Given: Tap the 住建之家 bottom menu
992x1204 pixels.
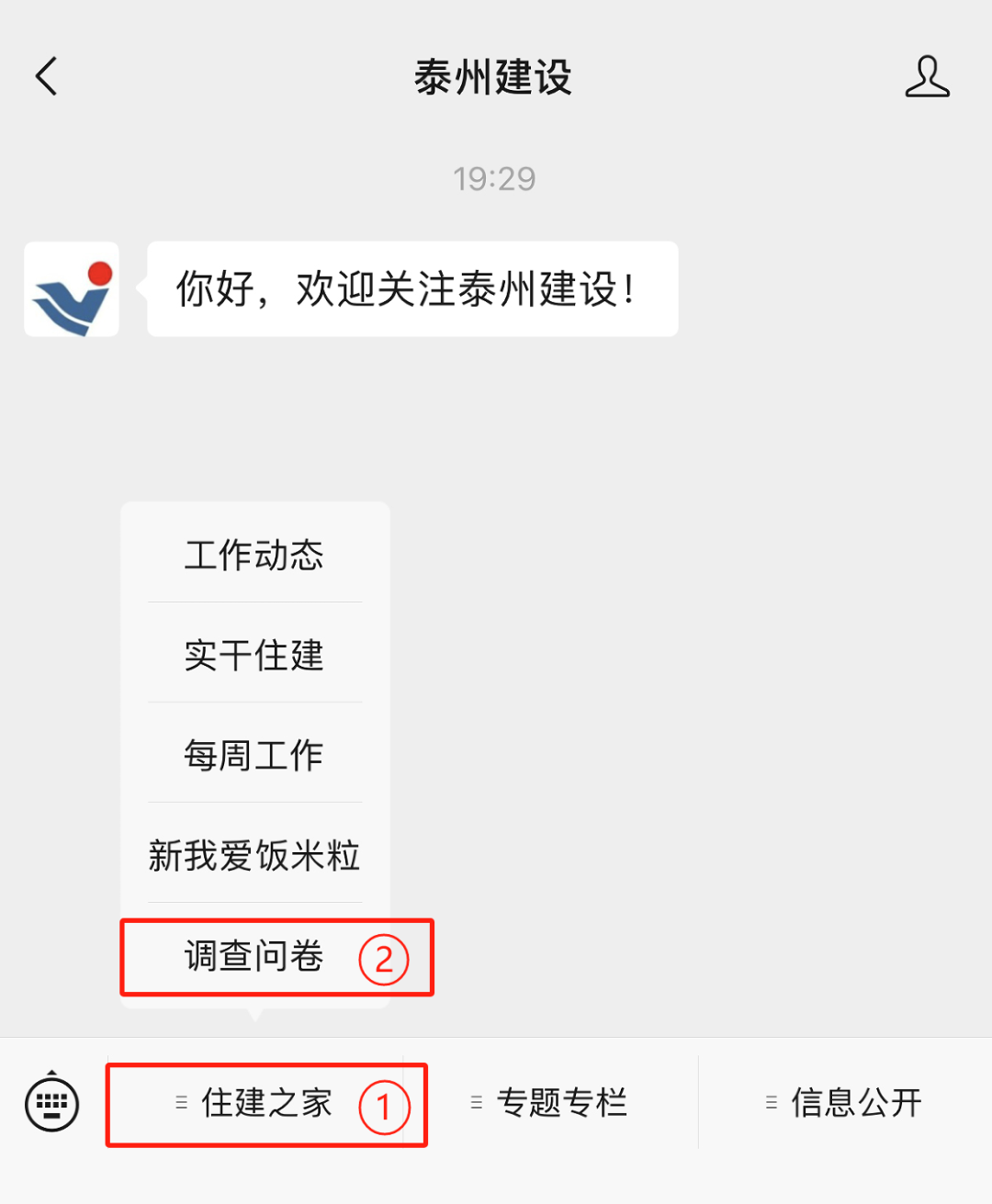Looking at the screenshot, I should coord(265,1103).
